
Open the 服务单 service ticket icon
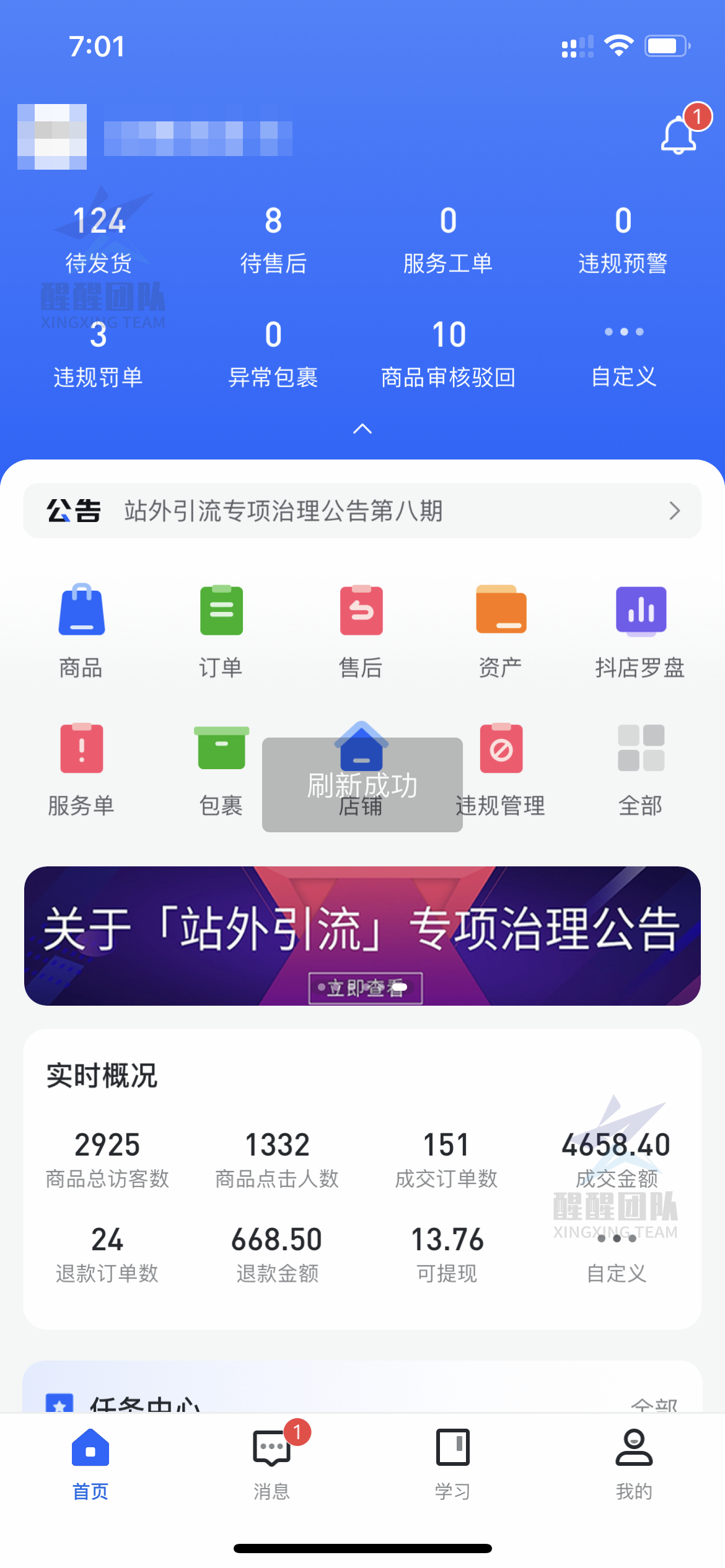click(80, 767)
